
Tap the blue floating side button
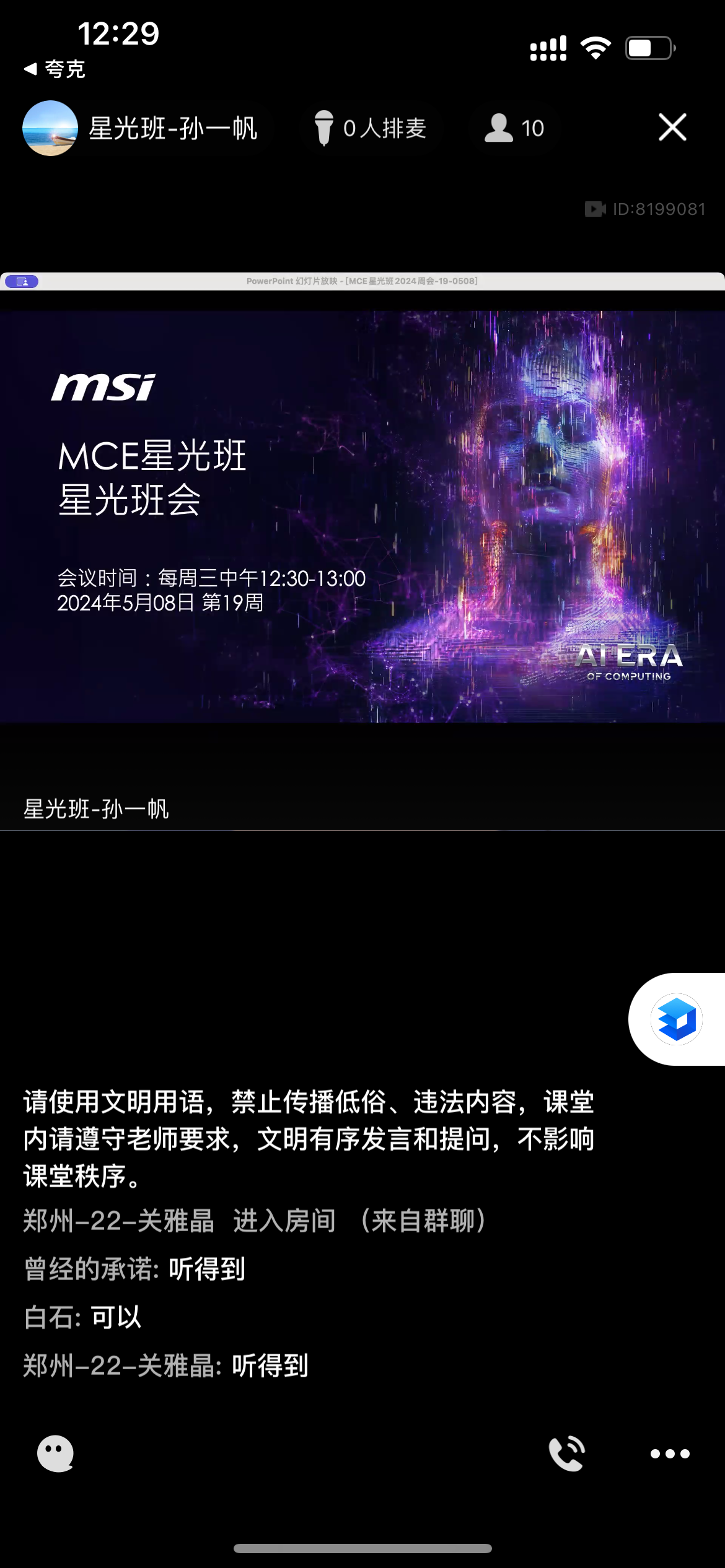677,1019
